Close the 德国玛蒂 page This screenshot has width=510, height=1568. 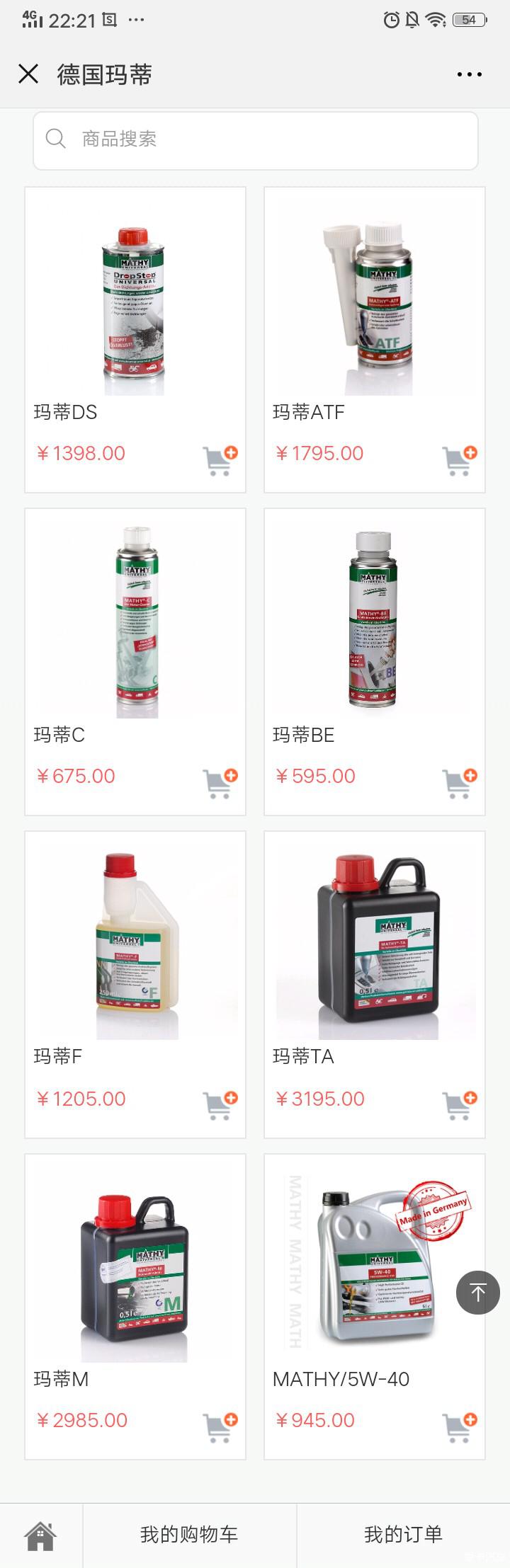click(x=28, y=74)
